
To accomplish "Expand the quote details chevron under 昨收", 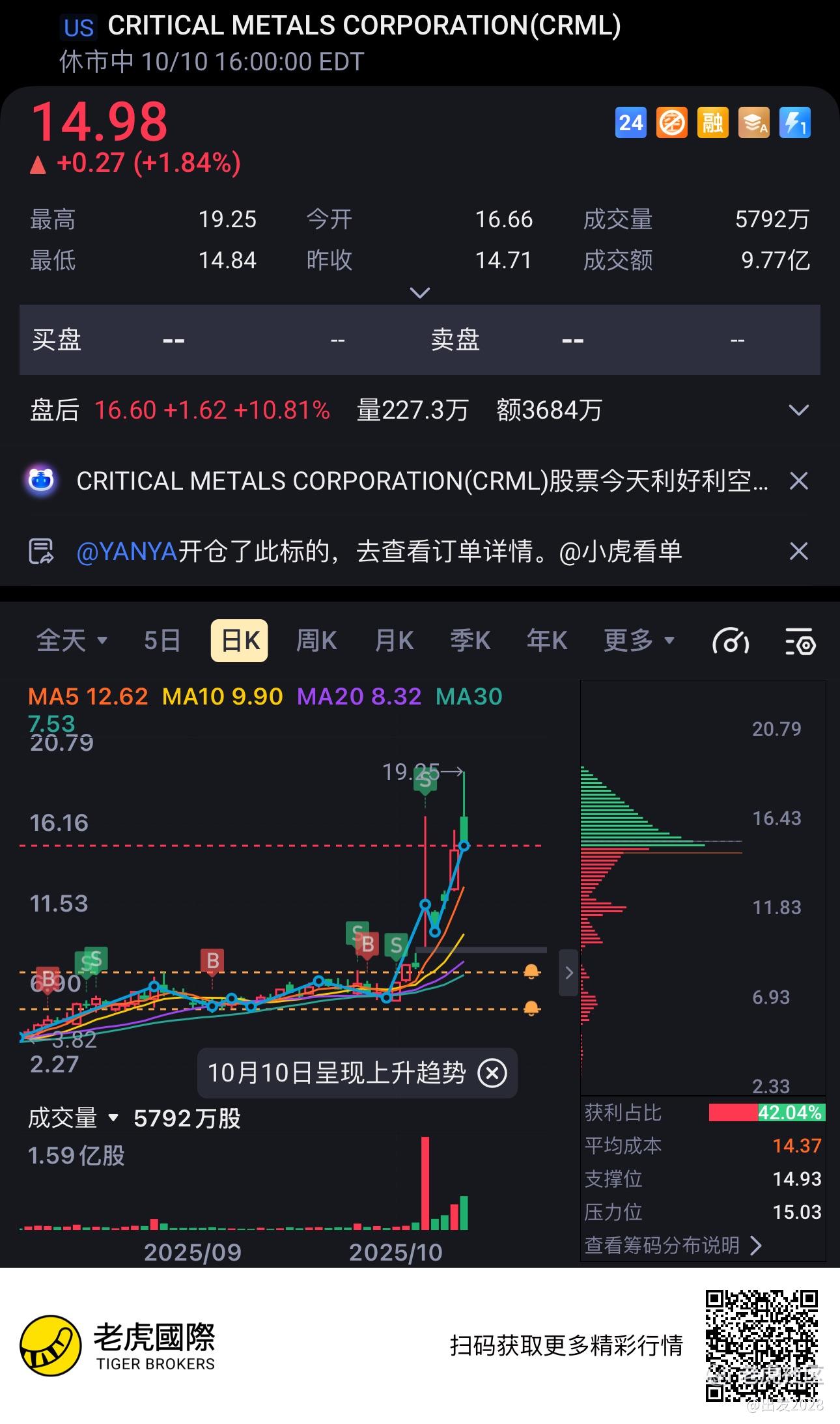I will [x=420, y=293].
